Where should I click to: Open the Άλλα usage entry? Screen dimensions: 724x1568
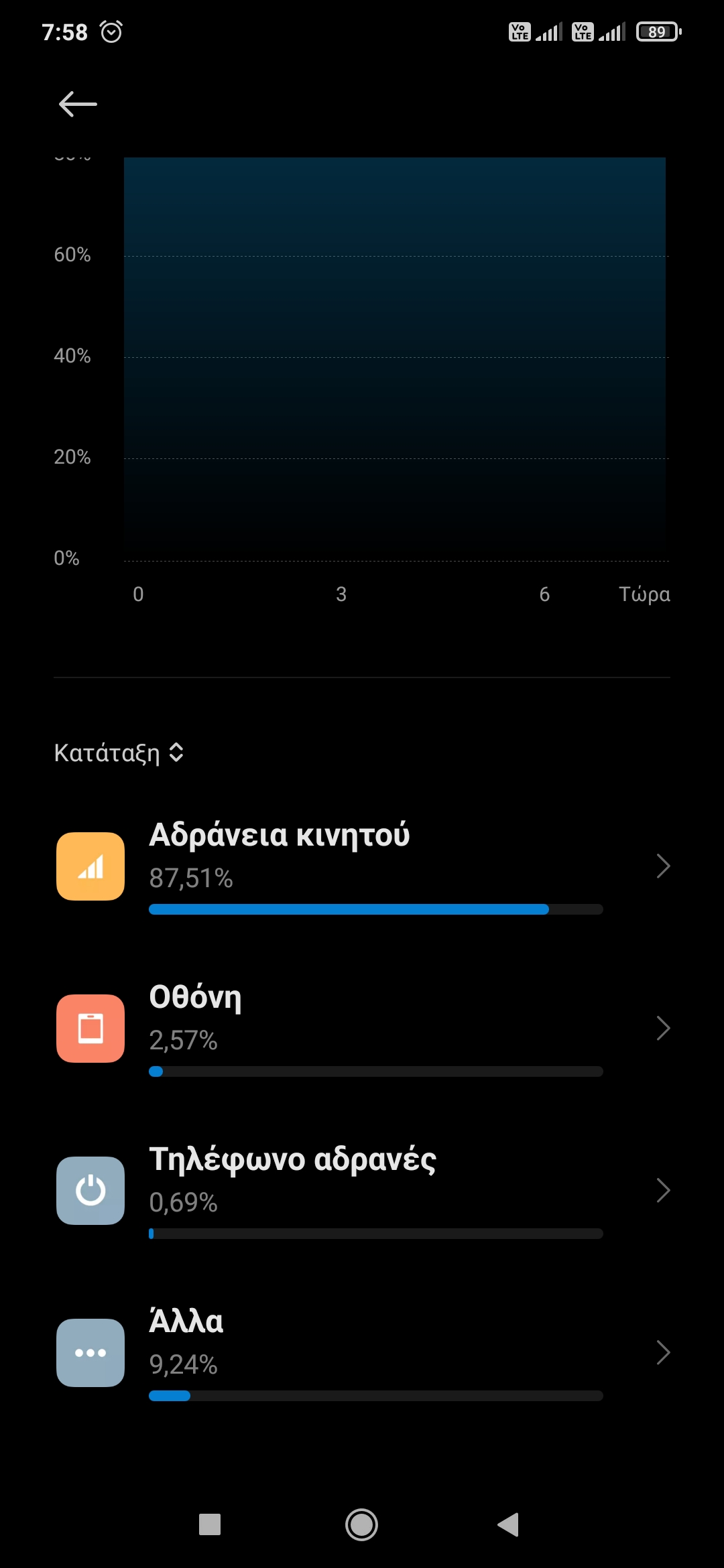pos(362,1353)
